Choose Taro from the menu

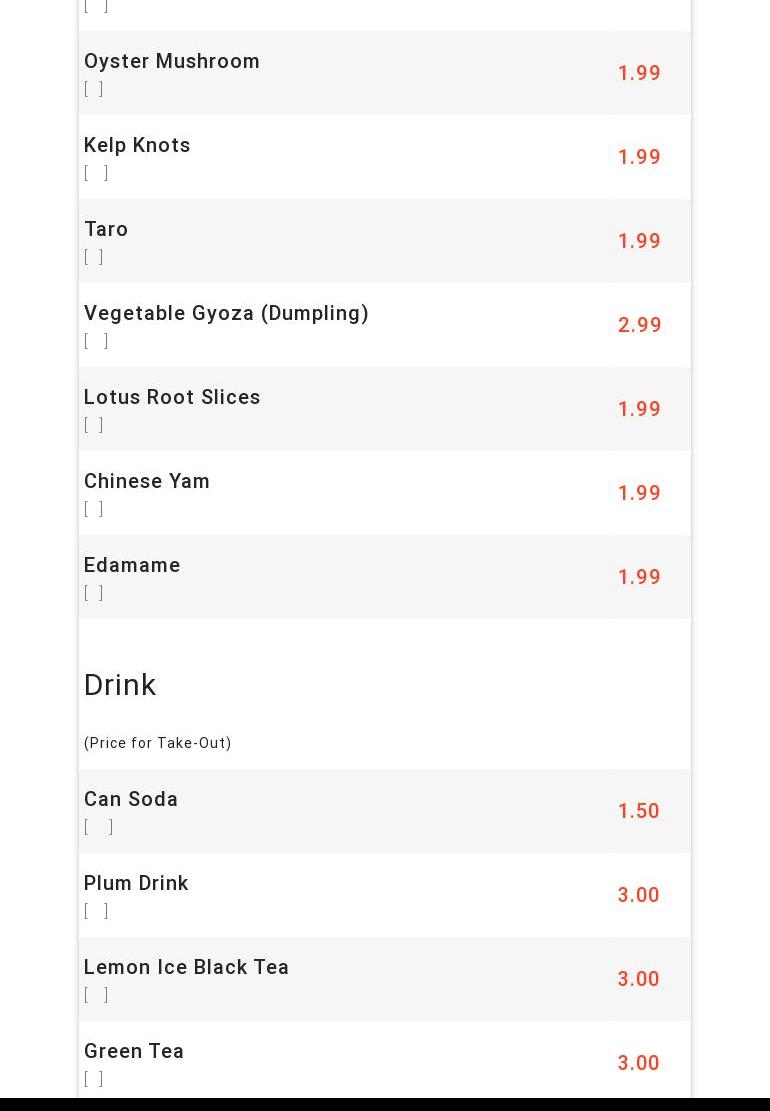coord(106,230)
